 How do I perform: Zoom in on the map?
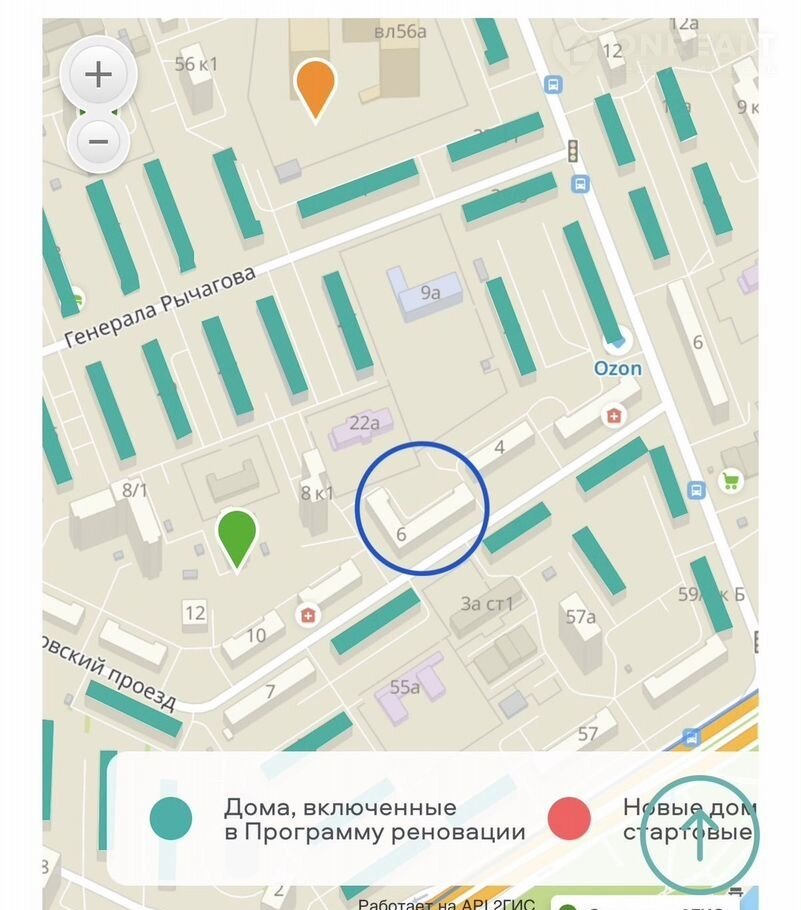click(x=98, y=75)
